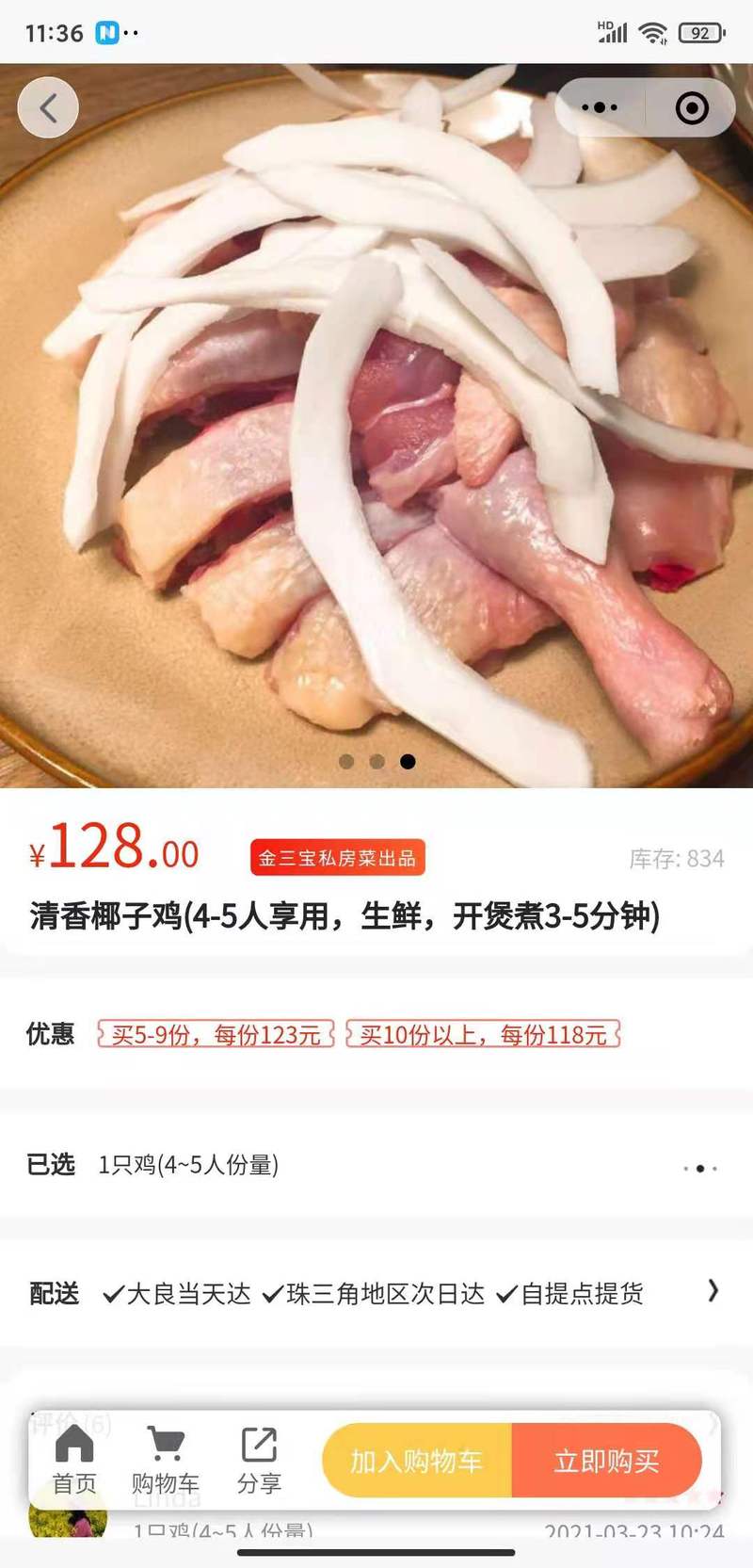The image size is (753, 1568).
Task: Select the 买5-9份 每份123元 discount tag
Action: point(216,1035)
